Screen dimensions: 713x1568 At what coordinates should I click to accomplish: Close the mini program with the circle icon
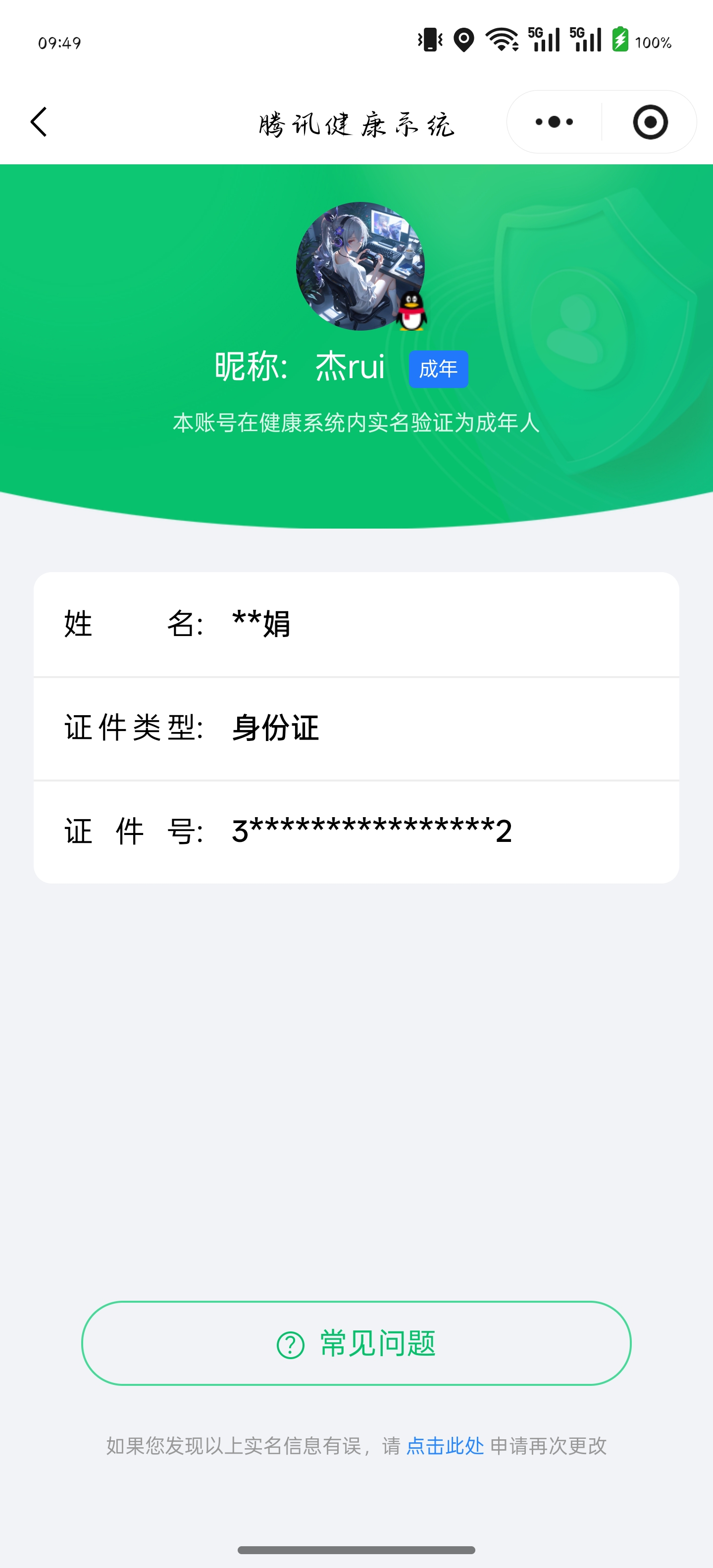point(650,122)
